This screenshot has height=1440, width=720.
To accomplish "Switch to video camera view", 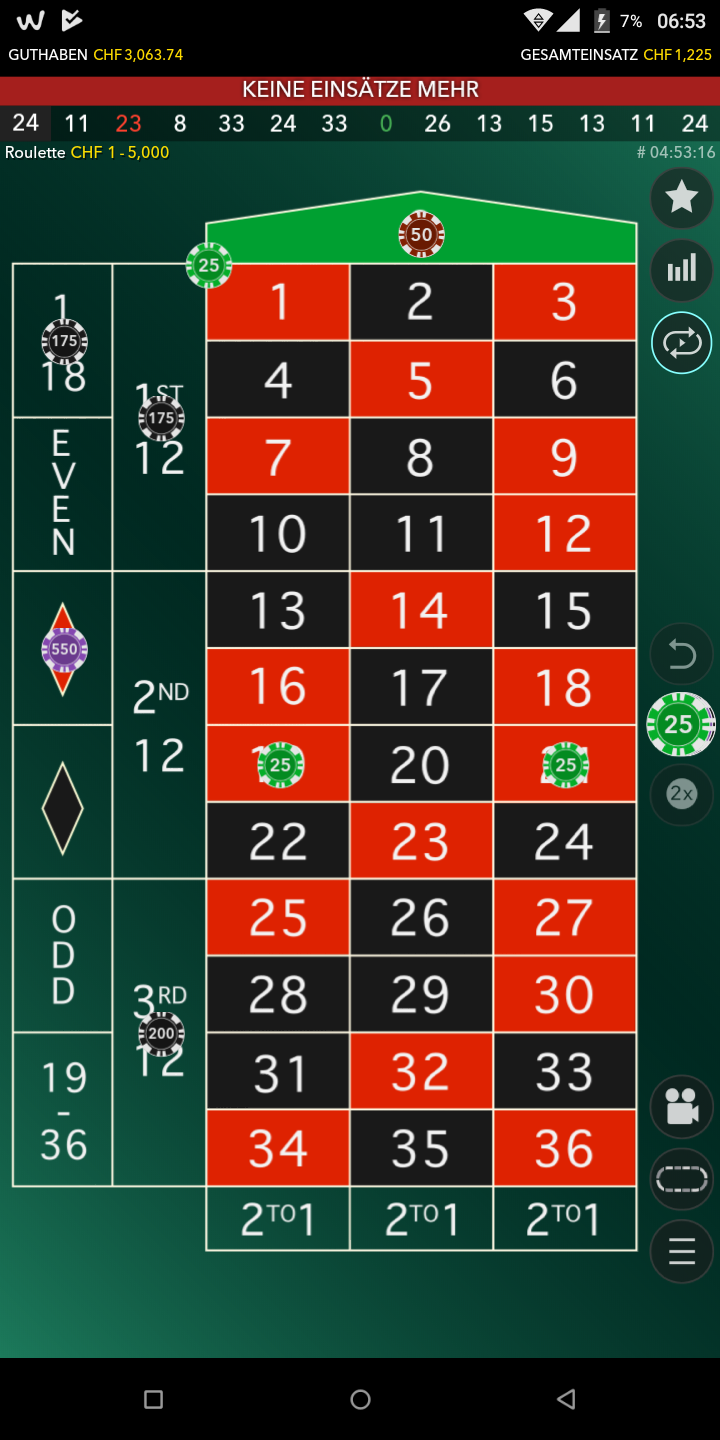I will [681, 1107].
